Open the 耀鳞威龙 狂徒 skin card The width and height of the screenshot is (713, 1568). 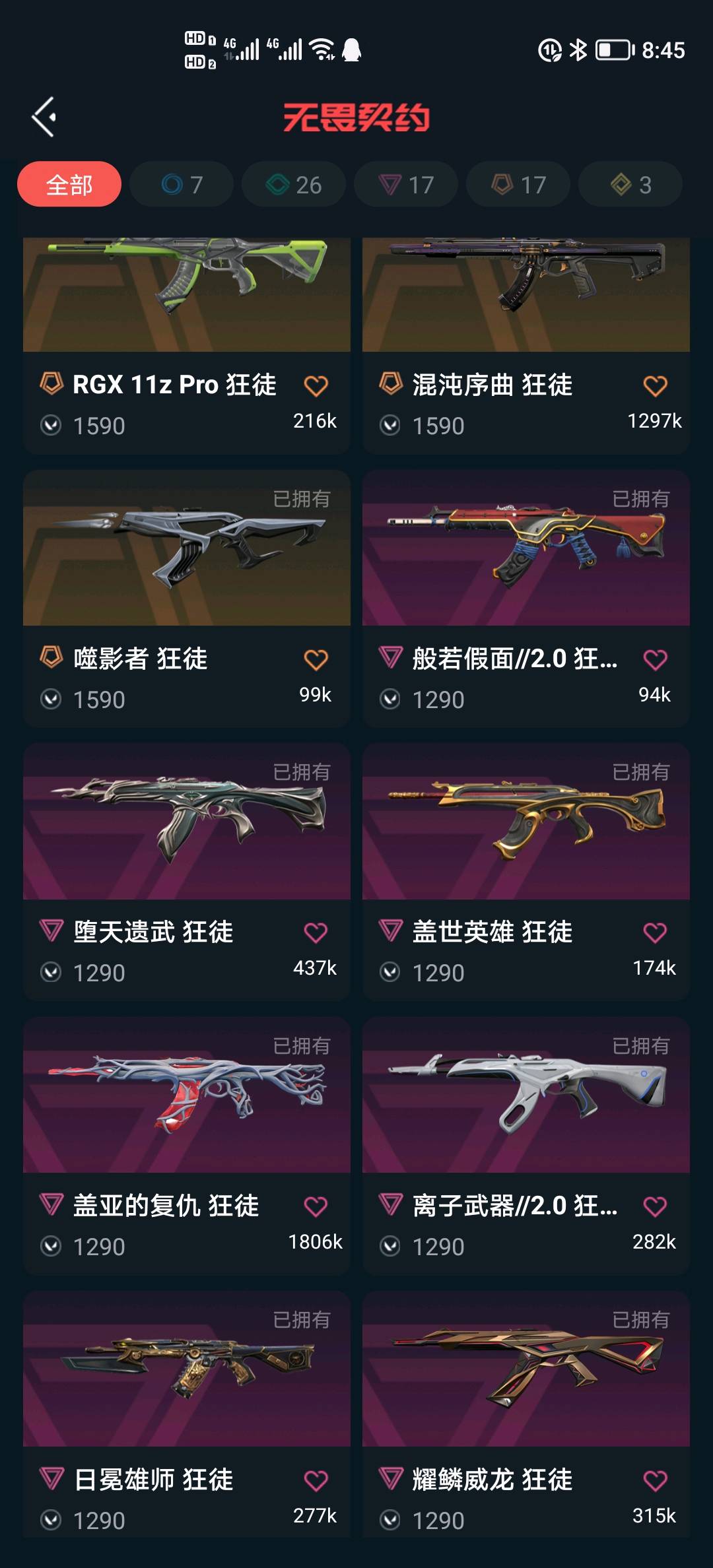[526, 1415]
